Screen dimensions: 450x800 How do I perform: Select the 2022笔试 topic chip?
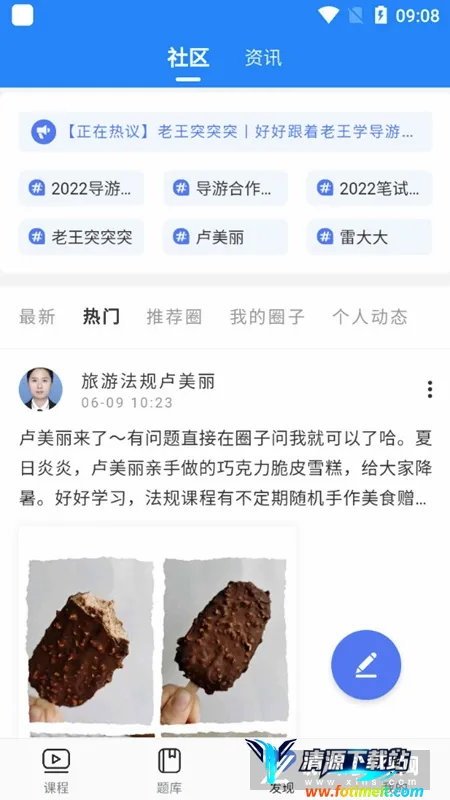pyautogui.click(x=369, y=188)
